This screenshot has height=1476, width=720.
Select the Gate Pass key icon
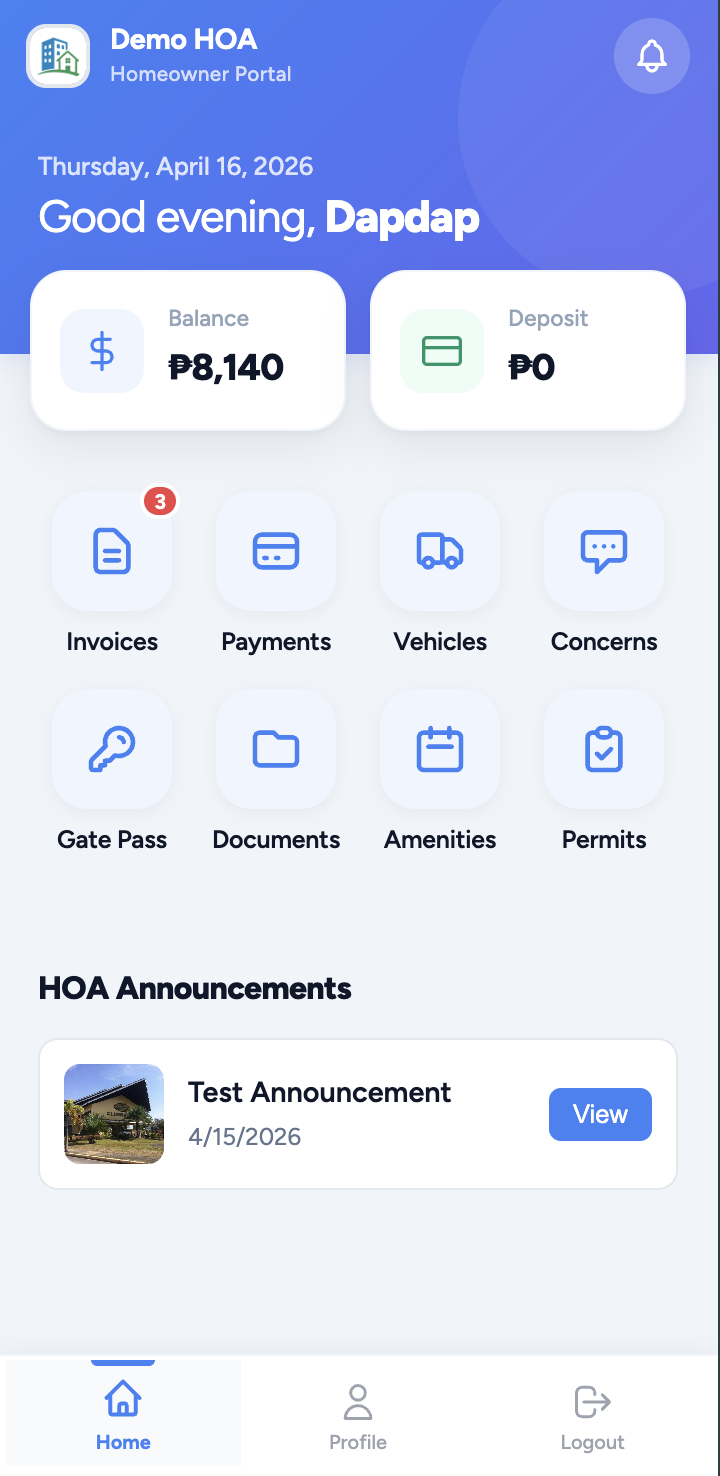112,749
